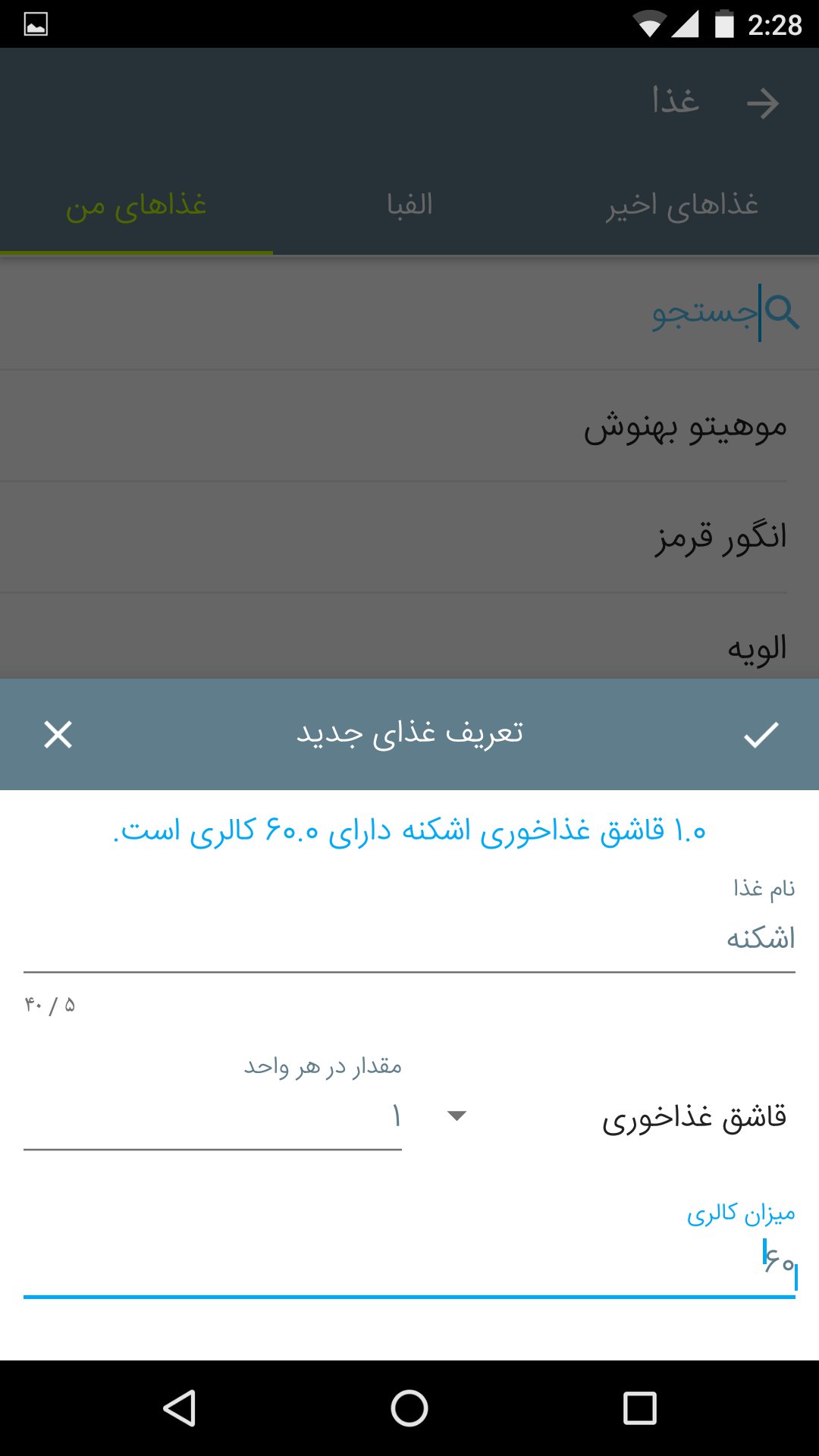Edit the food name field اشکنه
The image size is (819, 1456).
coord(409,939)
